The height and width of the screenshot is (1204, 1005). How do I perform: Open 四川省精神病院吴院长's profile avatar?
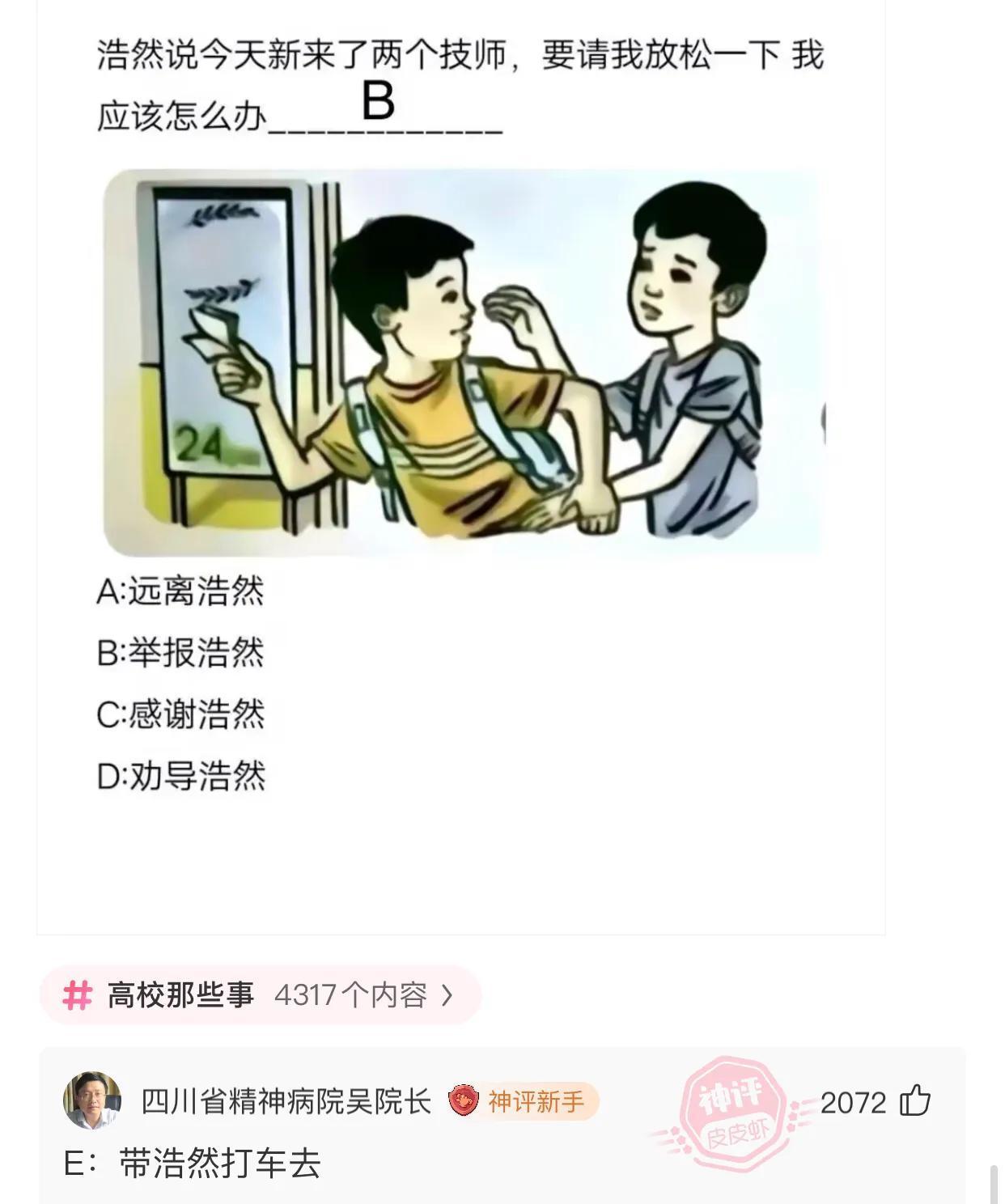(x=92, y=1100)
